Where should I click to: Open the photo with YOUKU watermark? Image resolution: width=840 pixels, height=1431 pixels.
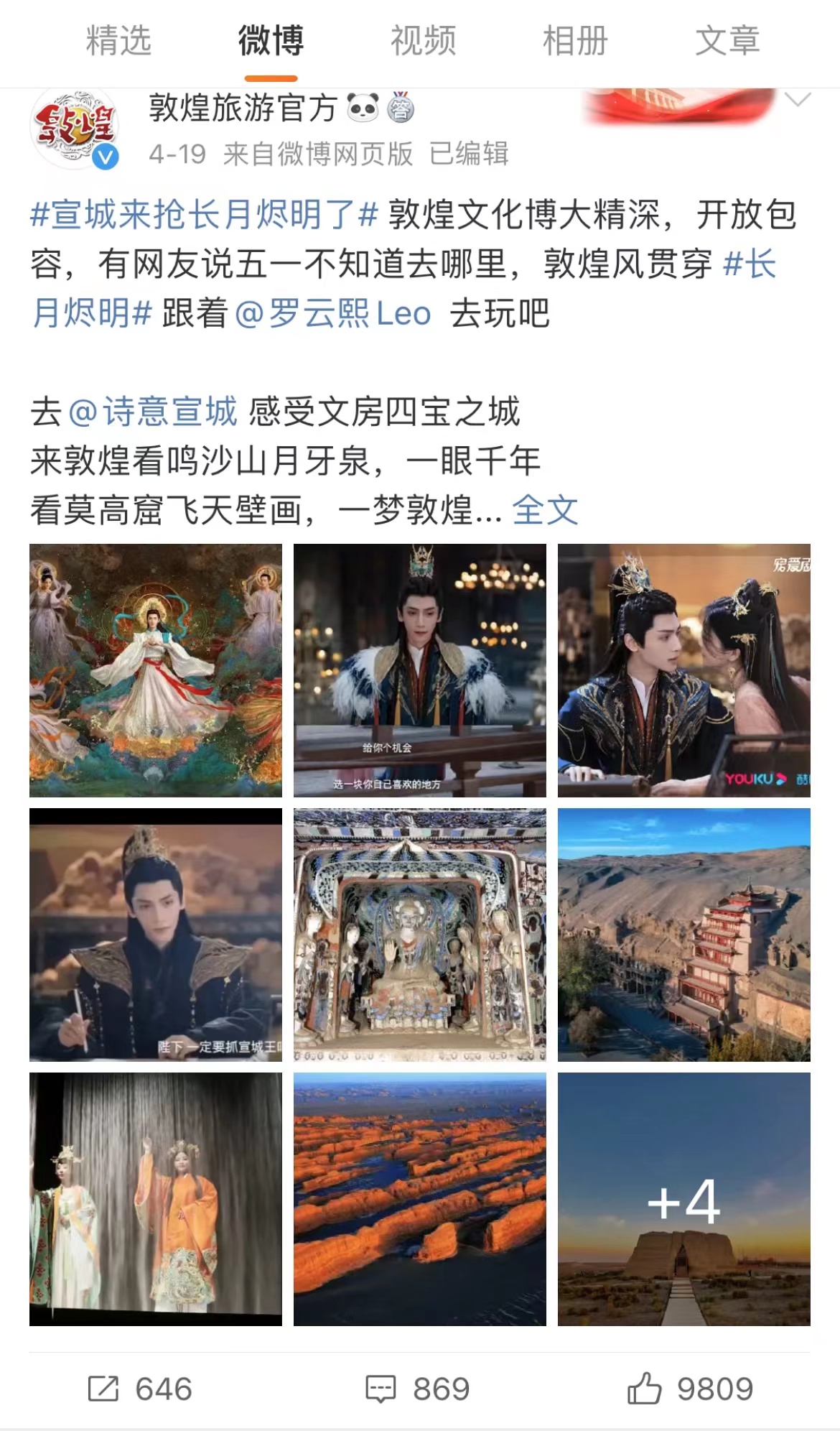pos(683,670)
